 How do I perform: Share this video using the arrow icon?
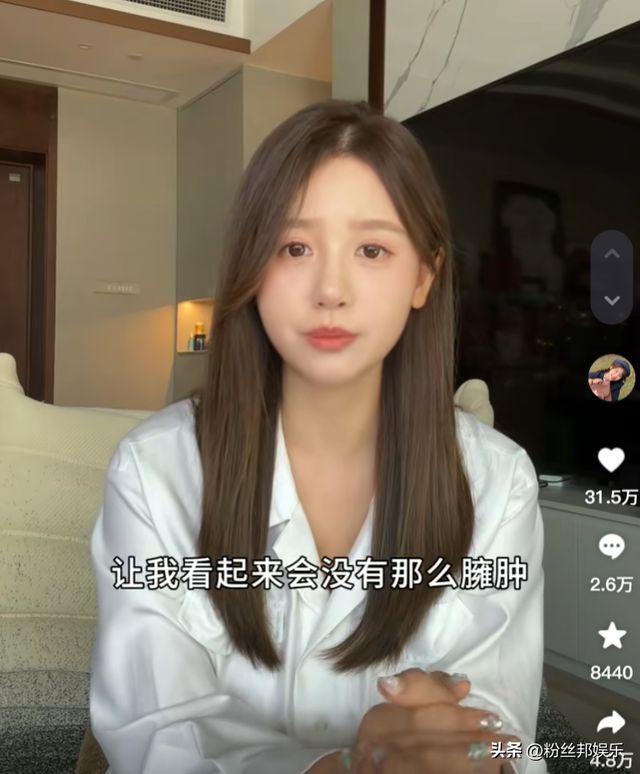click(611, 720)
